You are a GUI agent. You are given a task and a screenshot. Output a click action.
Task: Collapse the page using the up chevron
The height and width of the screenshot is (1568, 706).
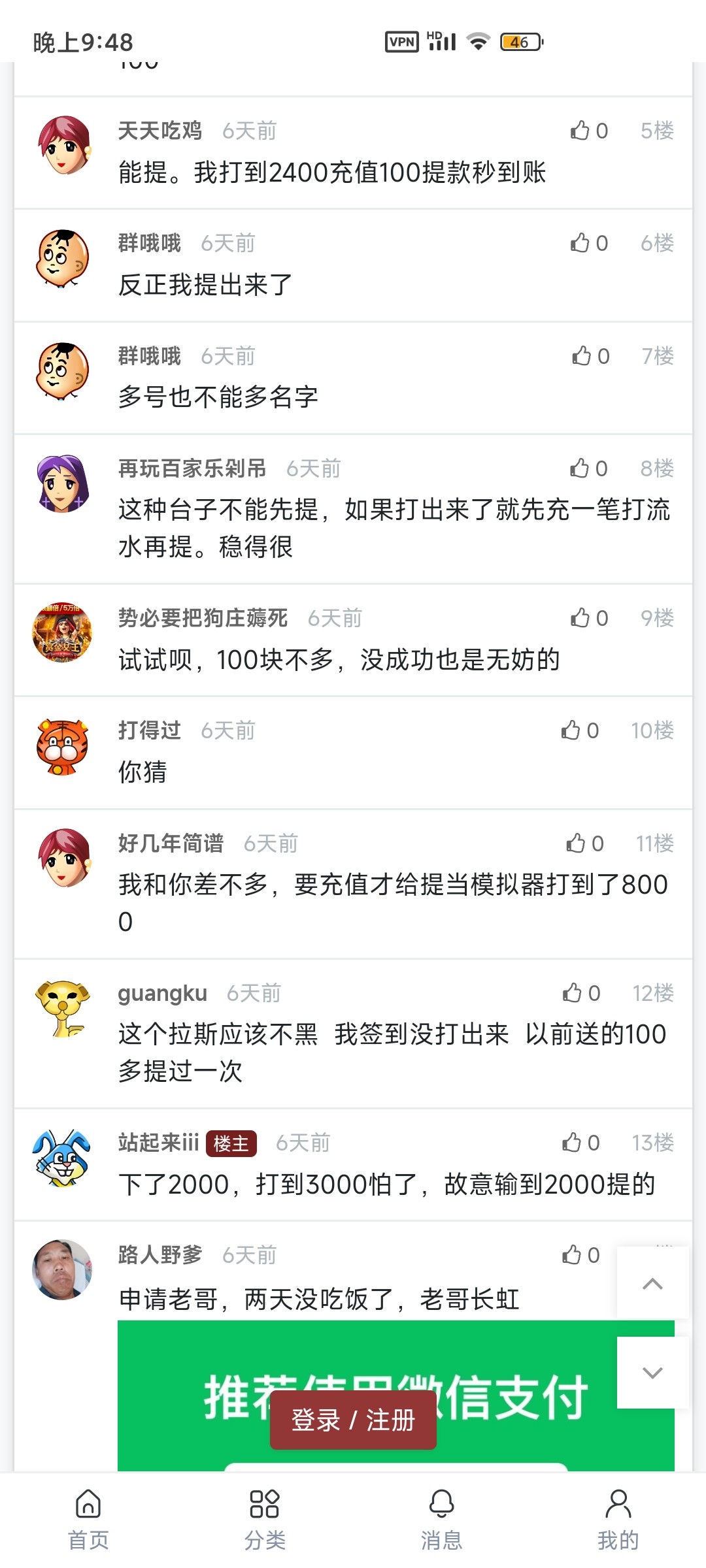pos(652,1282)
